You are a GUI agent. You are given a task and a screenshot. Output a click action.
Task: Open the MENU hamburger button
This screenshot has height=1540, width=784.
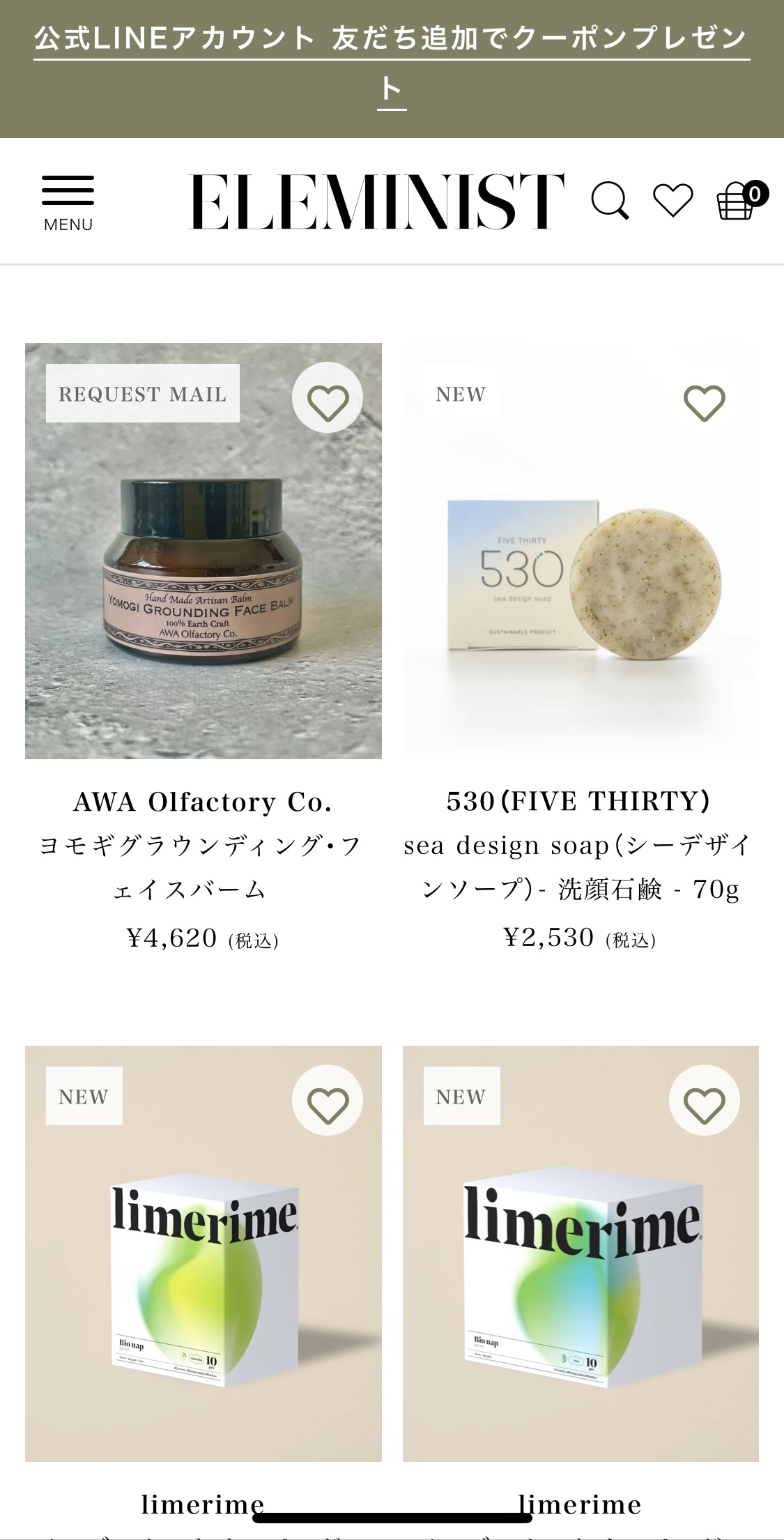coord(68,202)
